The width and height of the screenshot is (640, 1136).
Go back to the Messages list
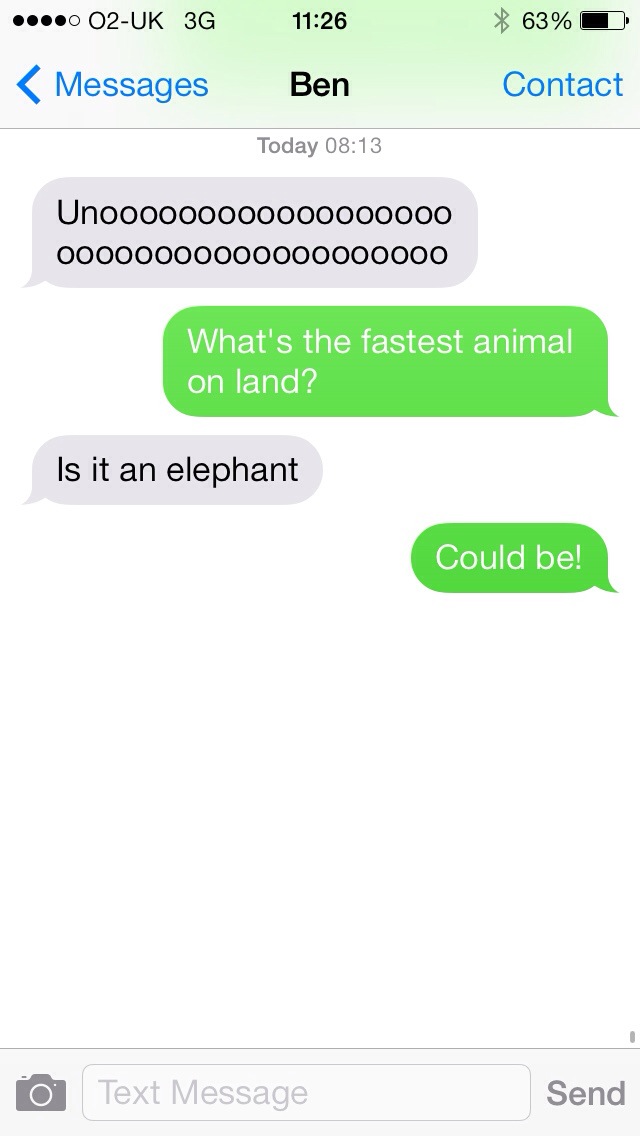[112, 85]
